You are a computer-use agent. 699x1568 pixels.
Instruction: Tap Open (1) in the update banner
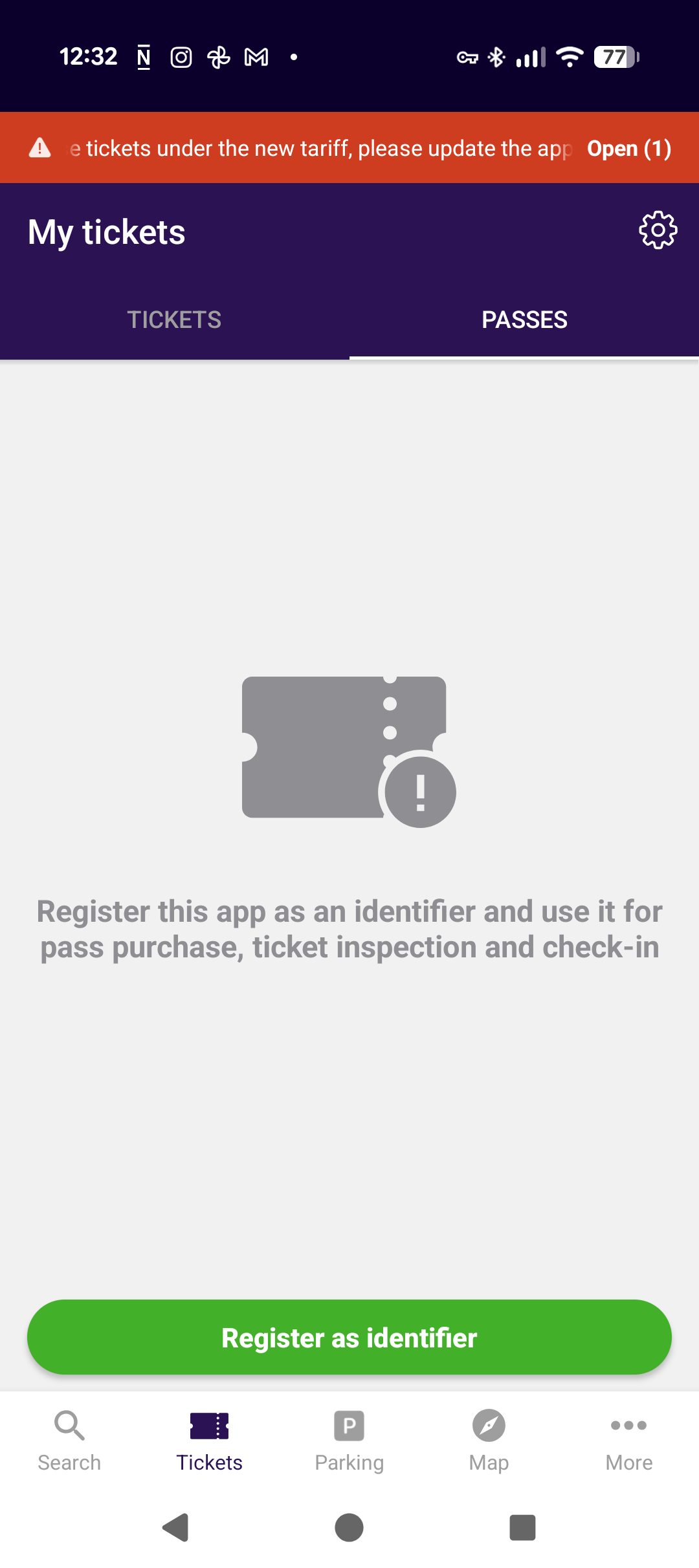pos(628,149)
